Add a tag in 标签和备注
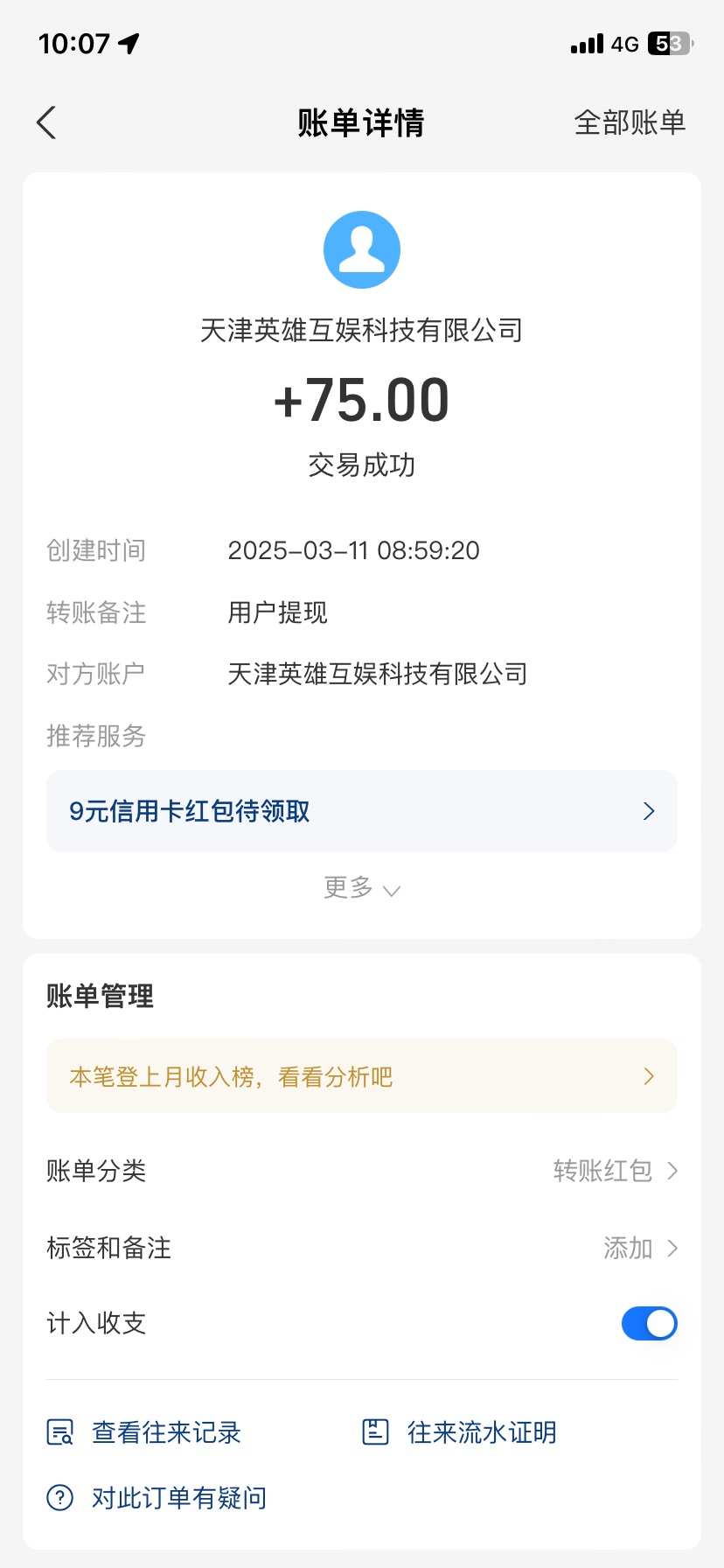This screenshot has height=1568, width=724. (x=361, y=1248)
